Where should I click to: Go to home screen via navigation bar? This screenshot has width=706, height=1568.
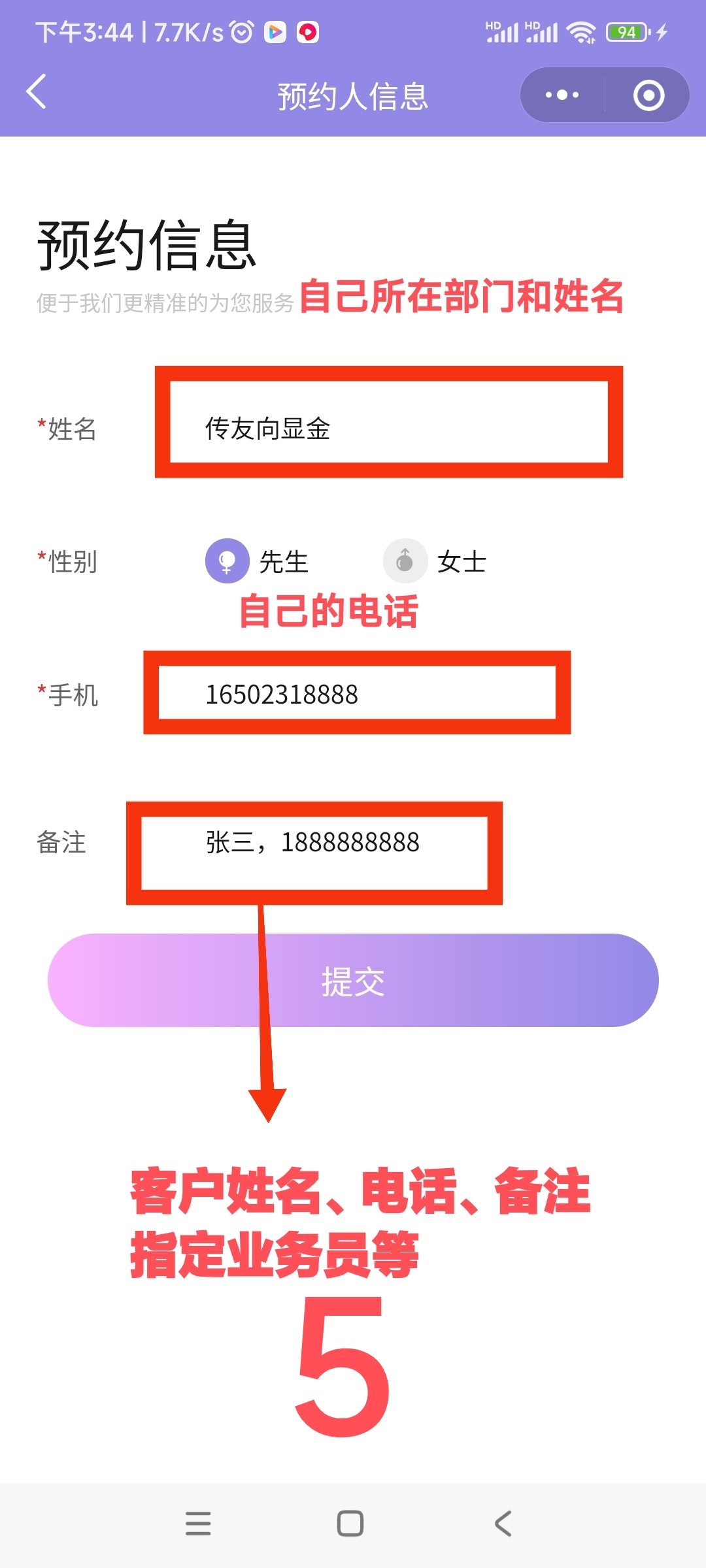[x=350, y=1523]
